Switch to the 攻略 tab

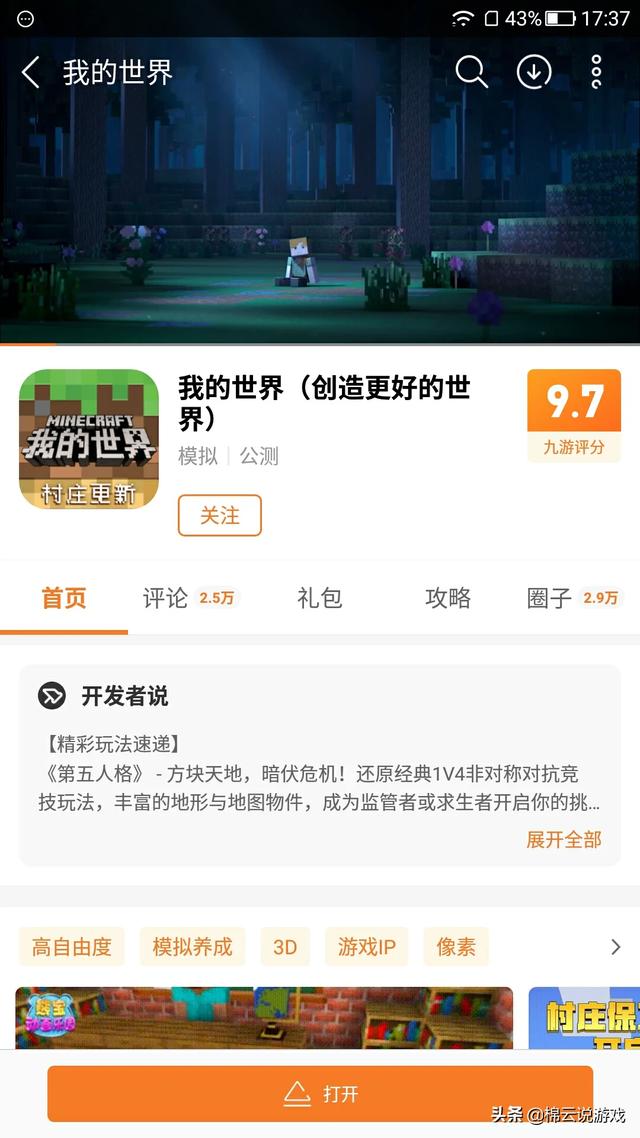pos(448,598)
